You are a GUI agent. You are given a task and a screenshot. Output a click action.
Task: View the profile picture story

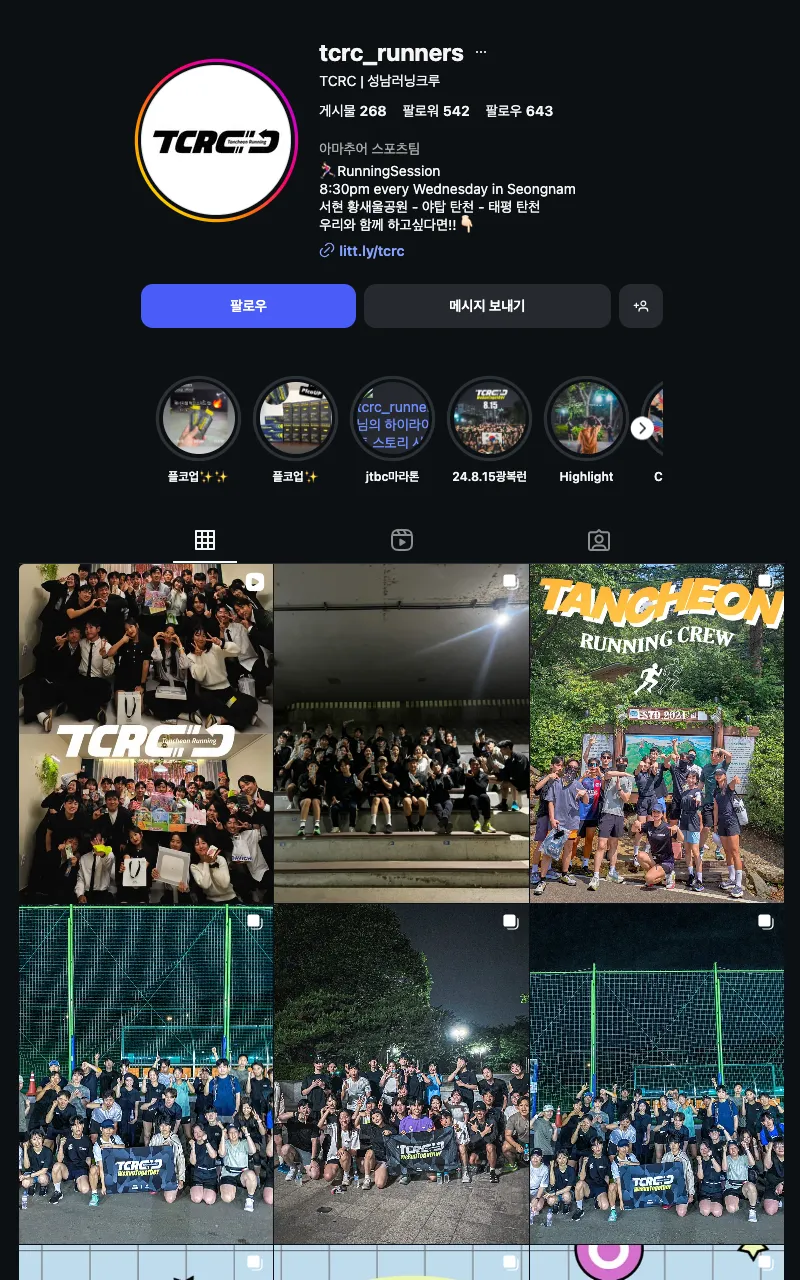coord(216,140)
